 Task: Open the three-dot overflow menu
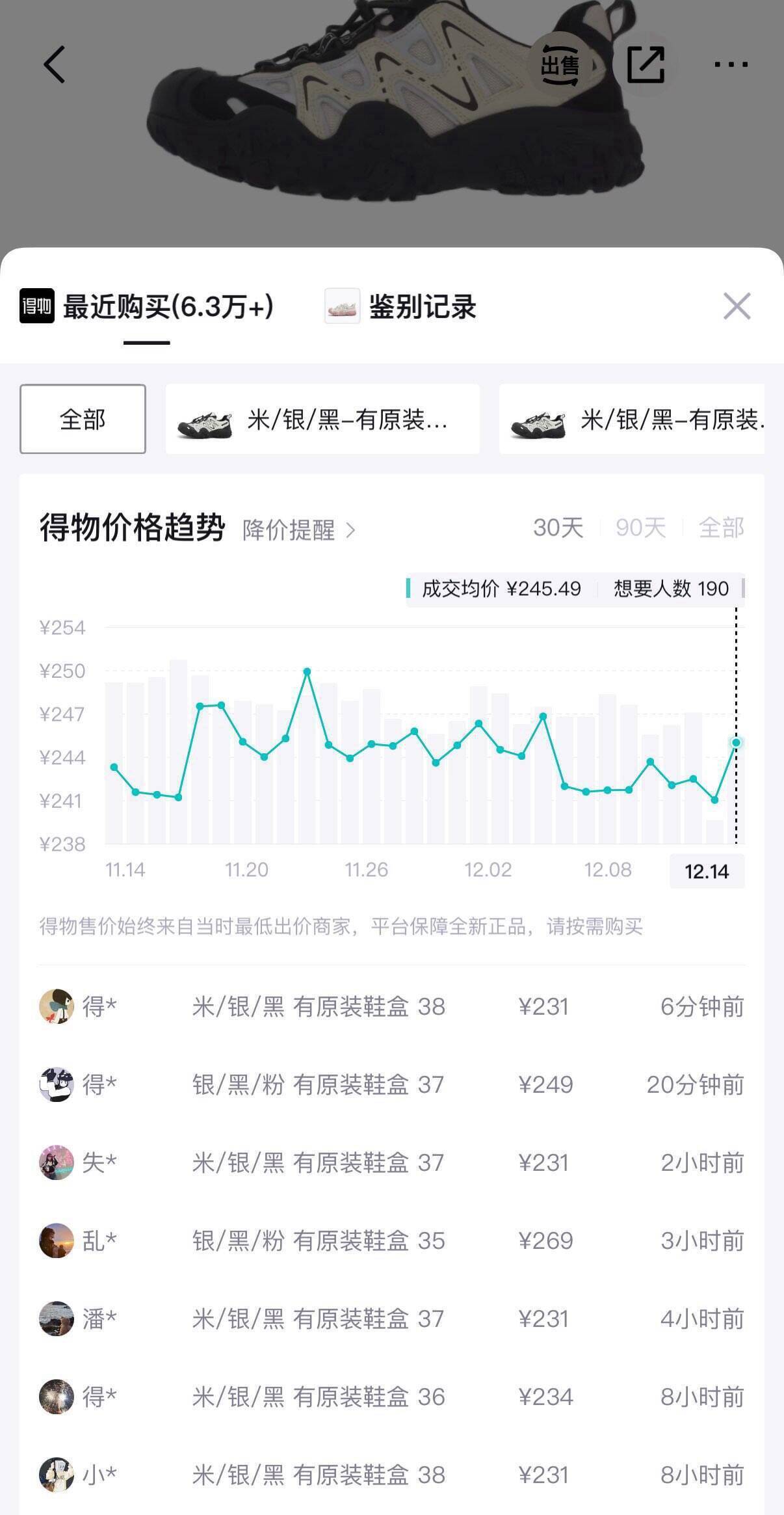(731, 64)
